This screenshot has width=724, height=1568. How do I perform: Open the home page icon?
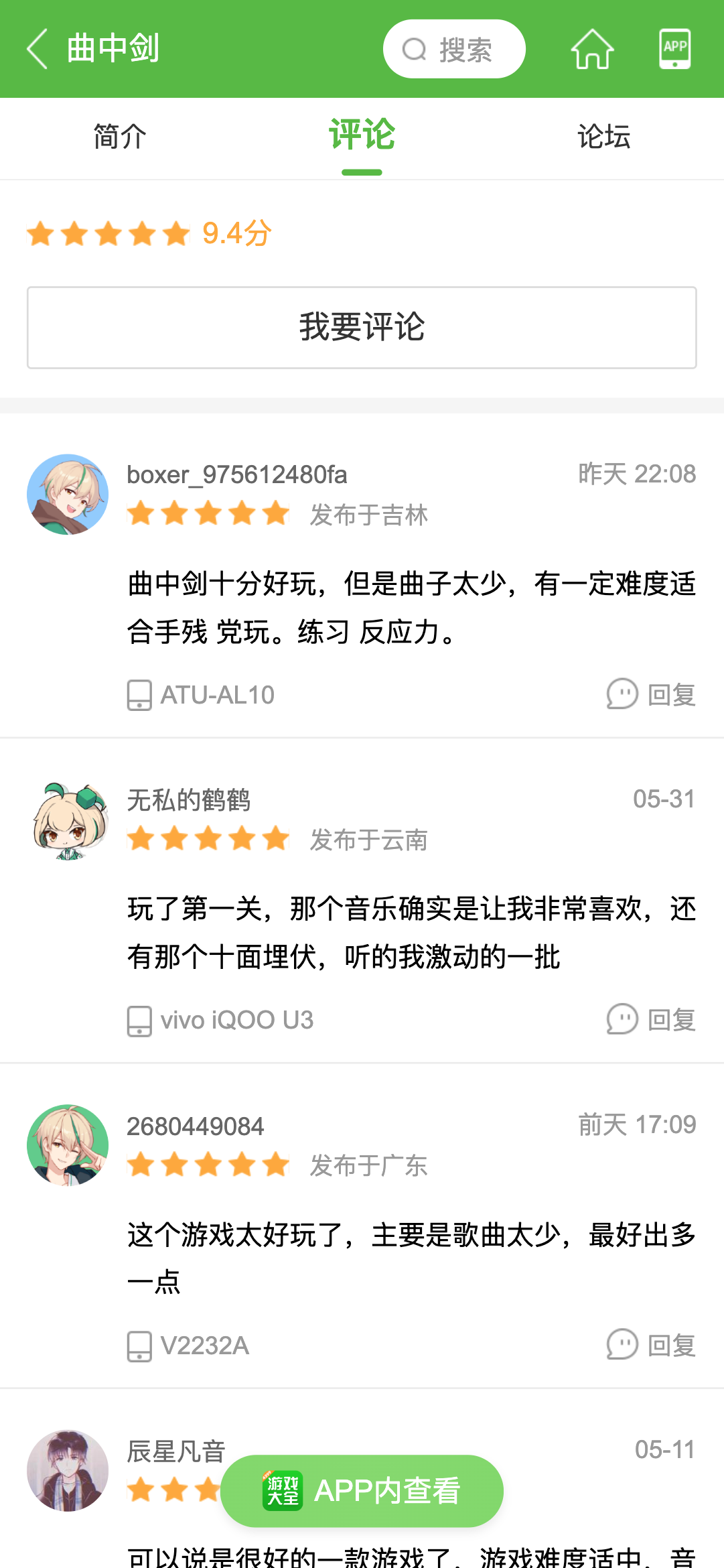pos(592,49)
